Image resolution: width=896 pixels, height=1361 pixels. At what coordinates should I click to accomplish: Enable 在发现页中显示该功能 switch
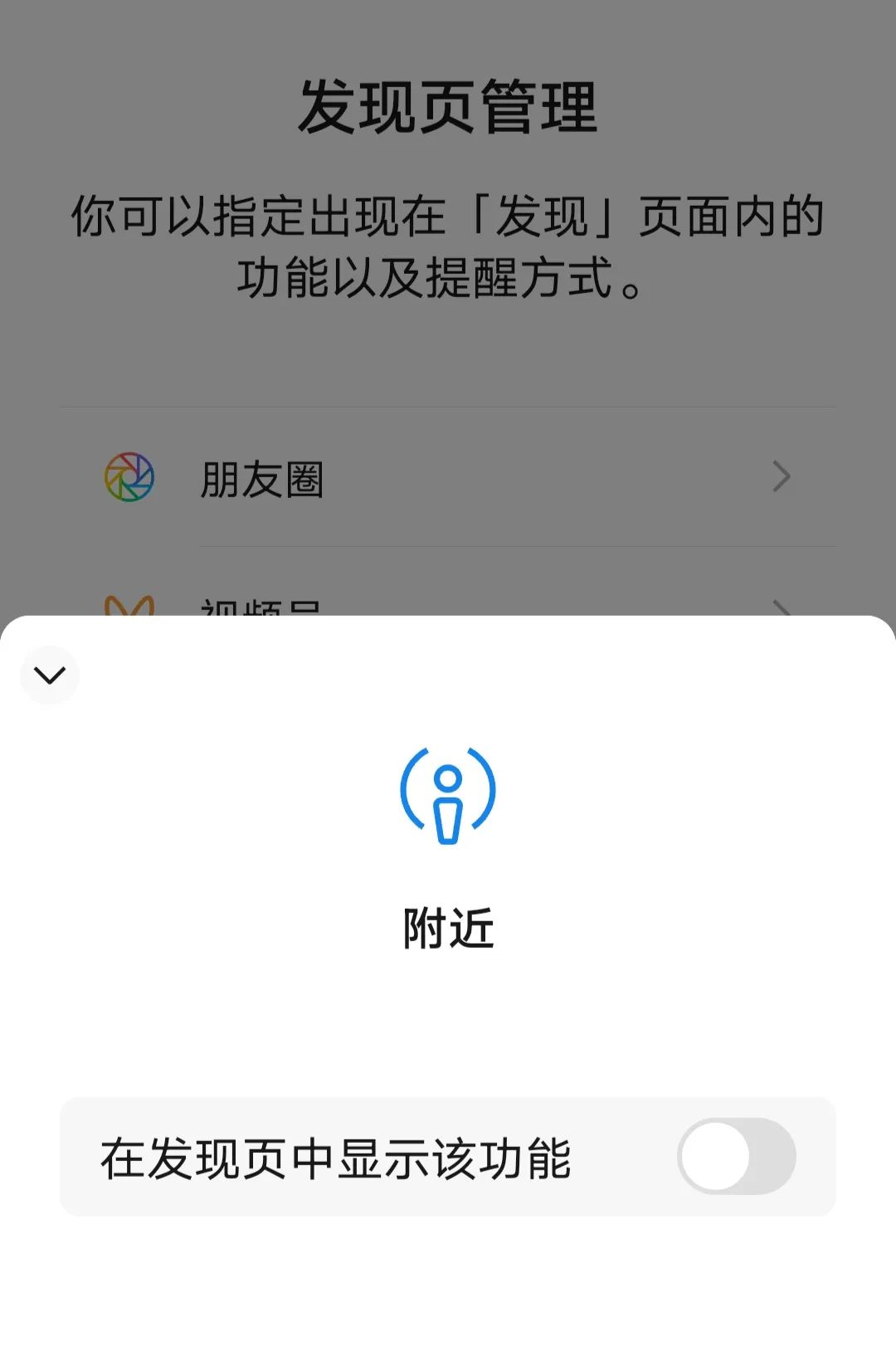(x=736, y=1156)
